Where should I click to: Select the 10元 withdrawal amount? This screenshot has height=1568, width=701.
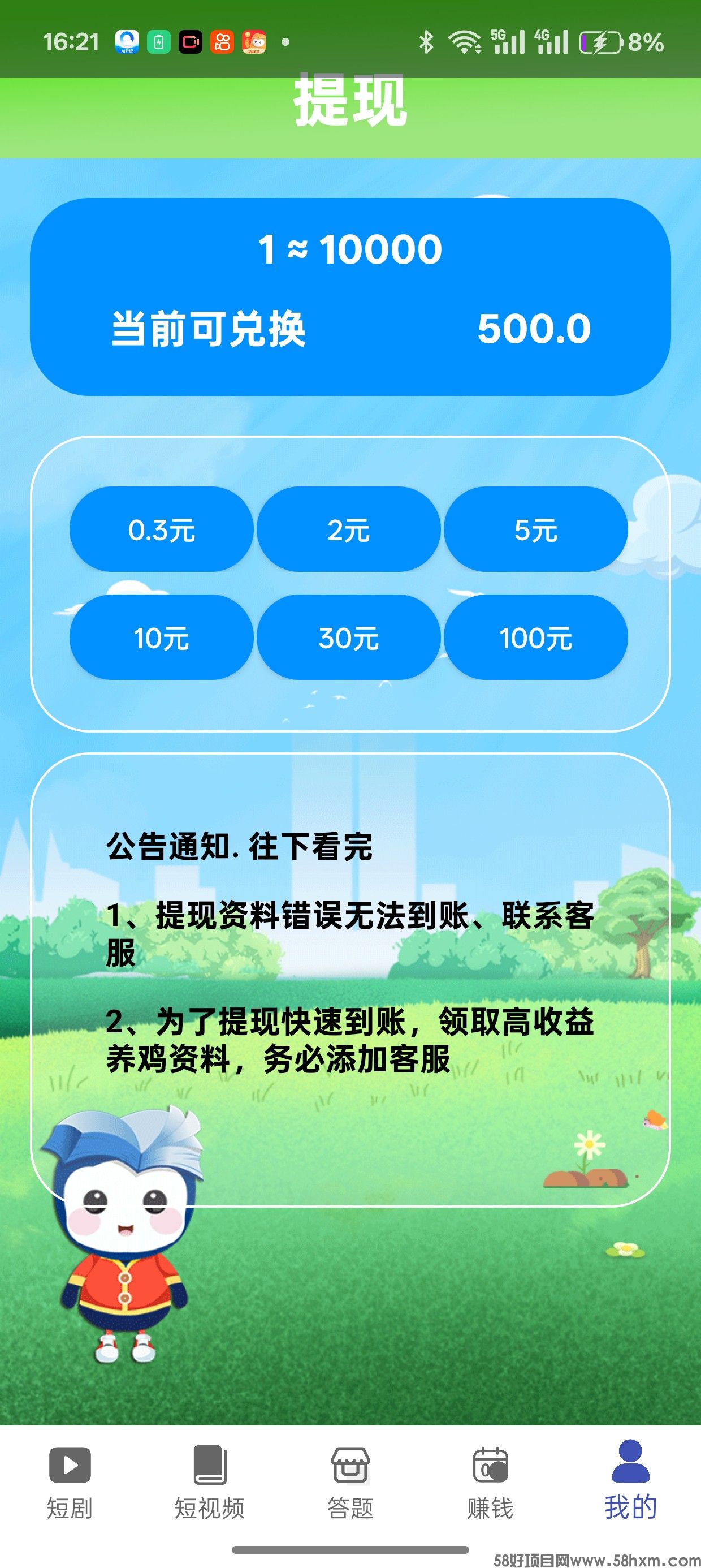[162, 638]
